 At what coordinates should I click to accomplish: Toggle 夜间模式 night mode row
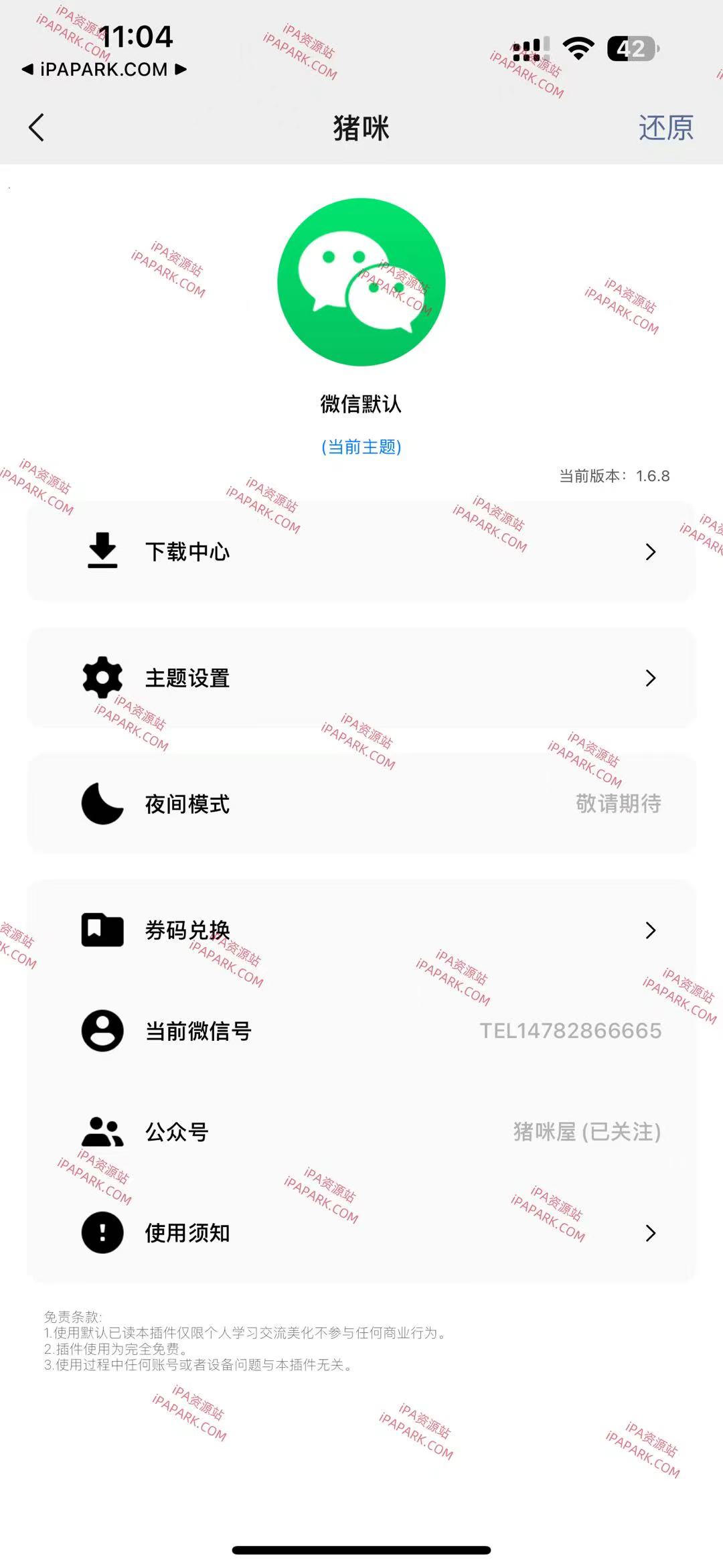[361, 804]
